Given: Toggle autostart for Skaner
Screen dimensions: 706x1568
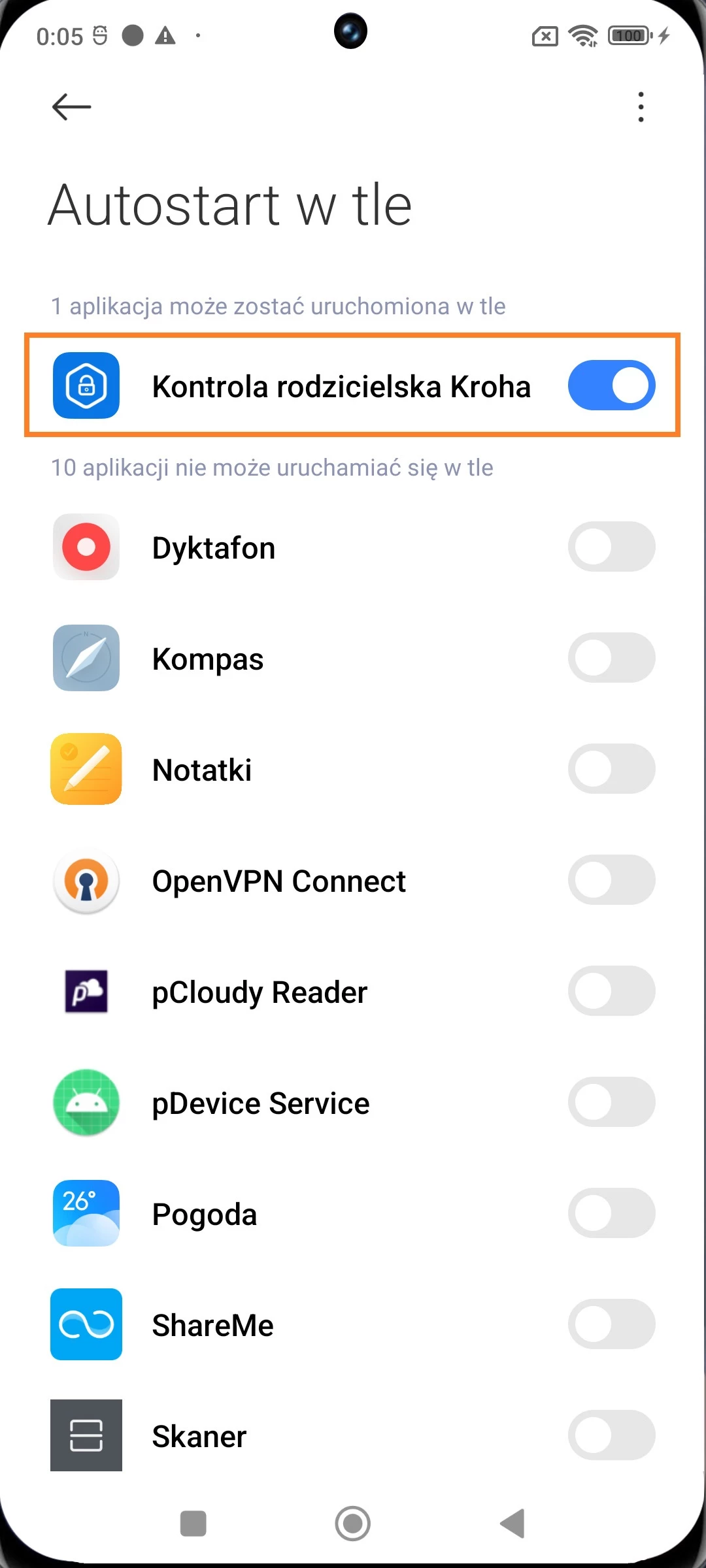Looking at the screenshot, I should (611, 1435).
